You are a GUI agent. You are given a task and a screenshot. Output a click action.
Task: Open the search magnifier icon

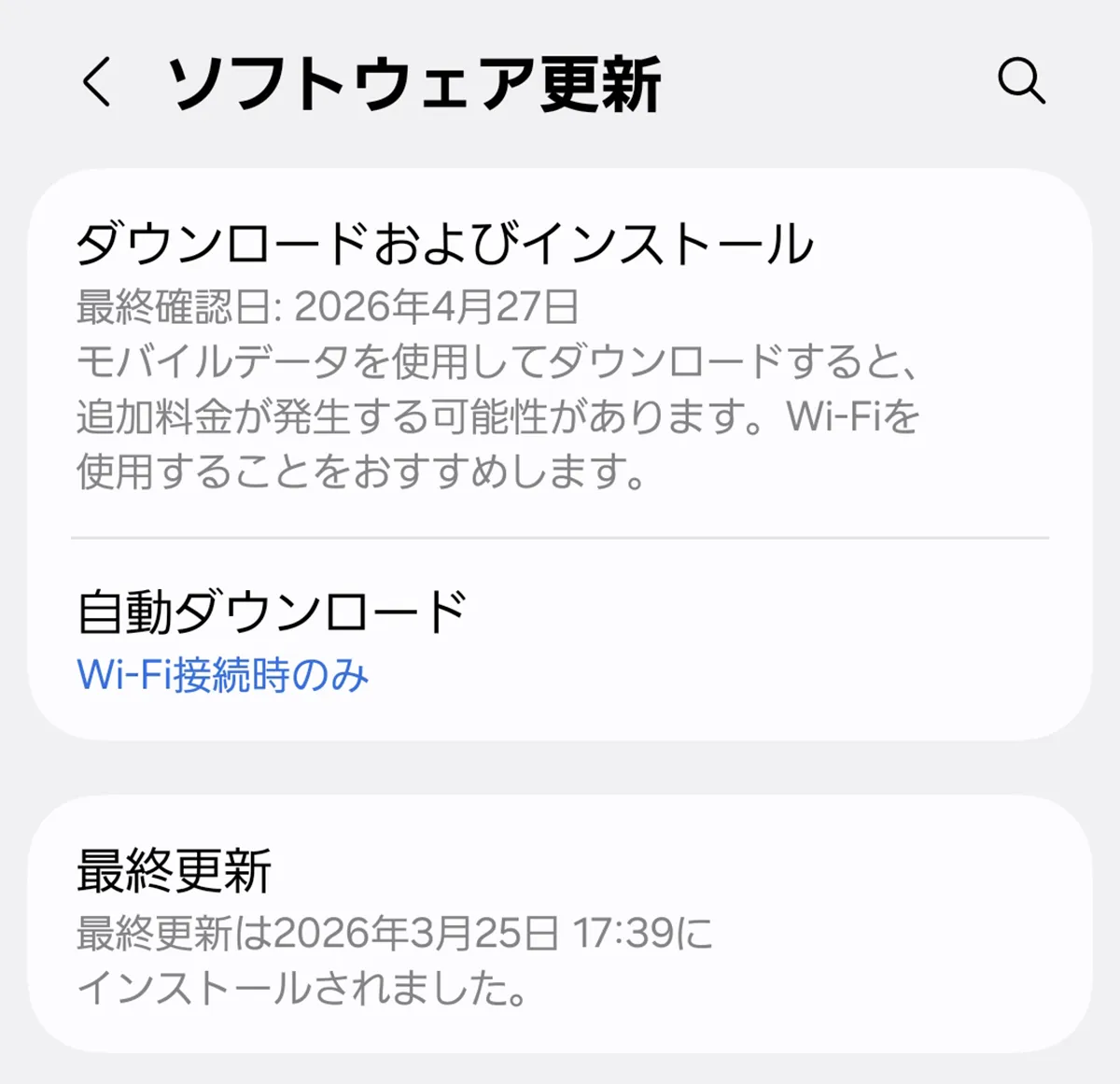(1021, 81)
